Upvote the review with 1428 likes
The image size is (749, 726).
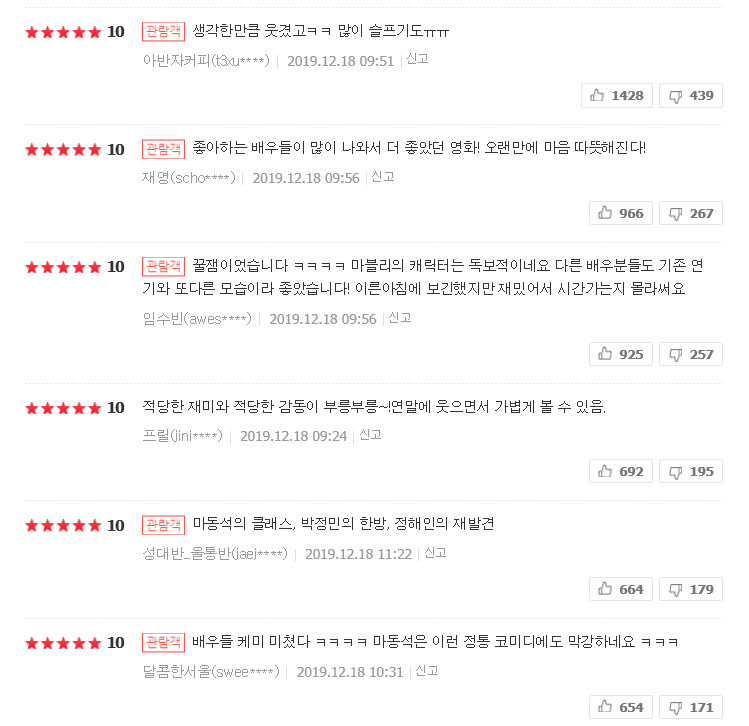pyautogui.click(x=617, y=96)
